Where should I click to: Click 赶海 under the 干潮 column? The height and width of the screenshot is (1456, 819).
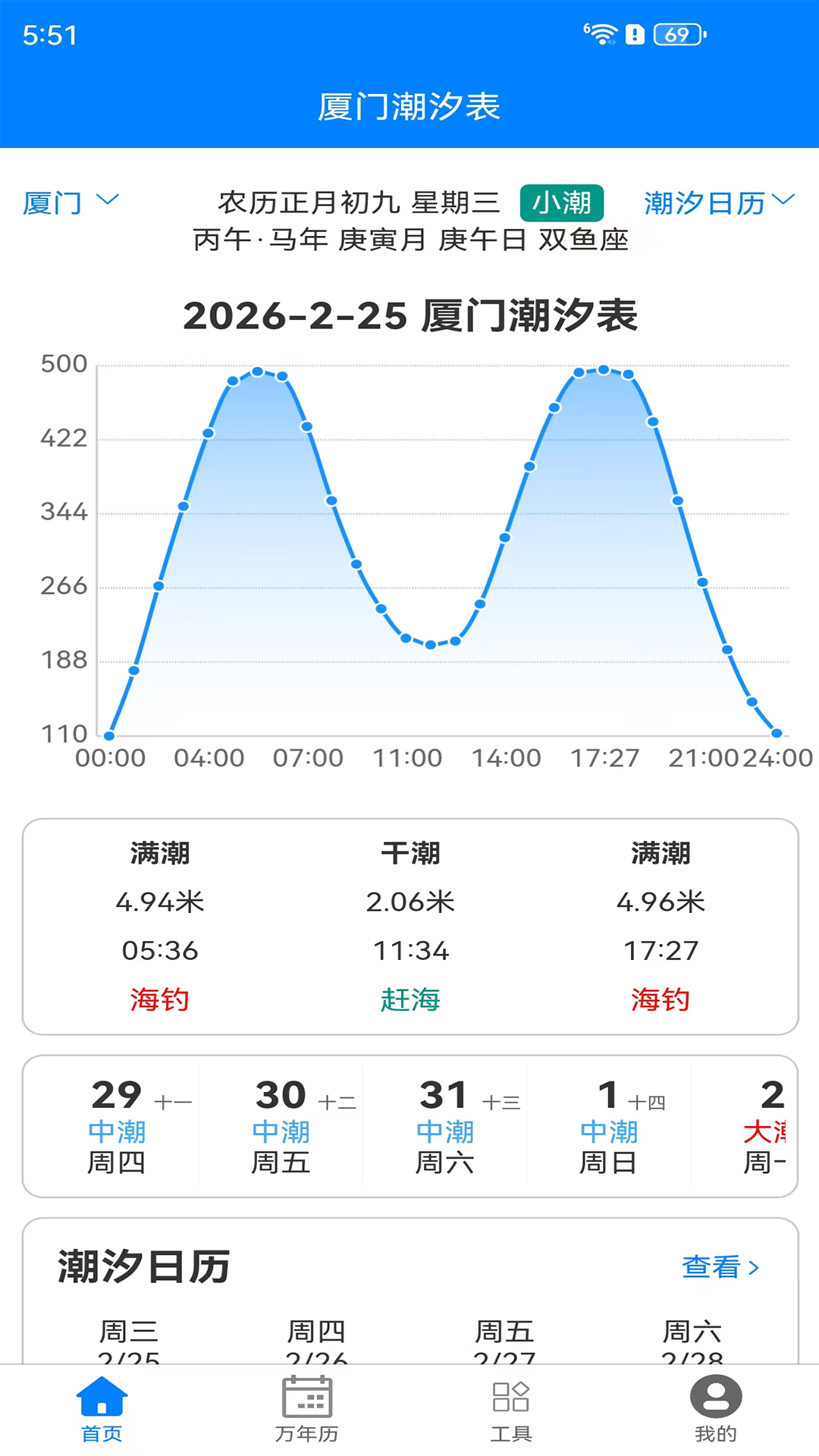[x=410, y=999]
